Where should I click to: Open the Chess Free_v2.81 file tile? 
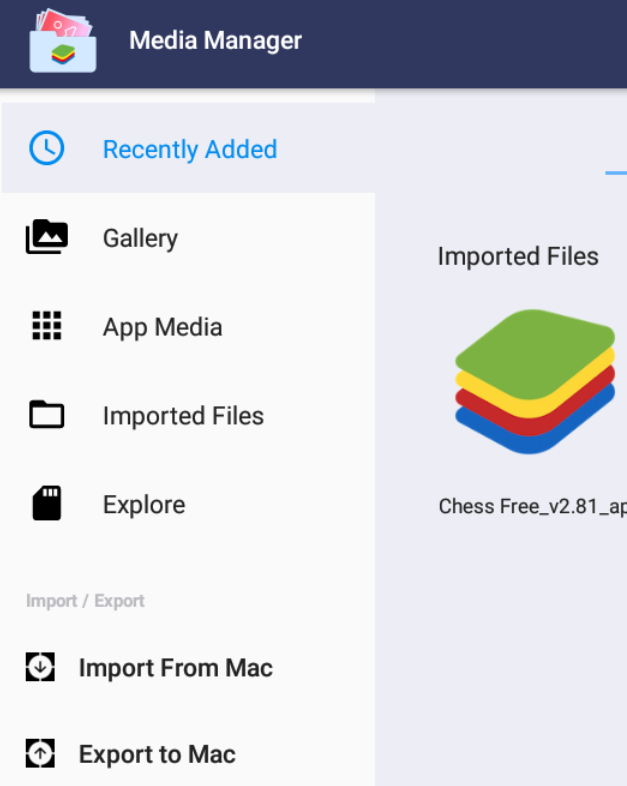pyautogui.click(x=535, y=385)
